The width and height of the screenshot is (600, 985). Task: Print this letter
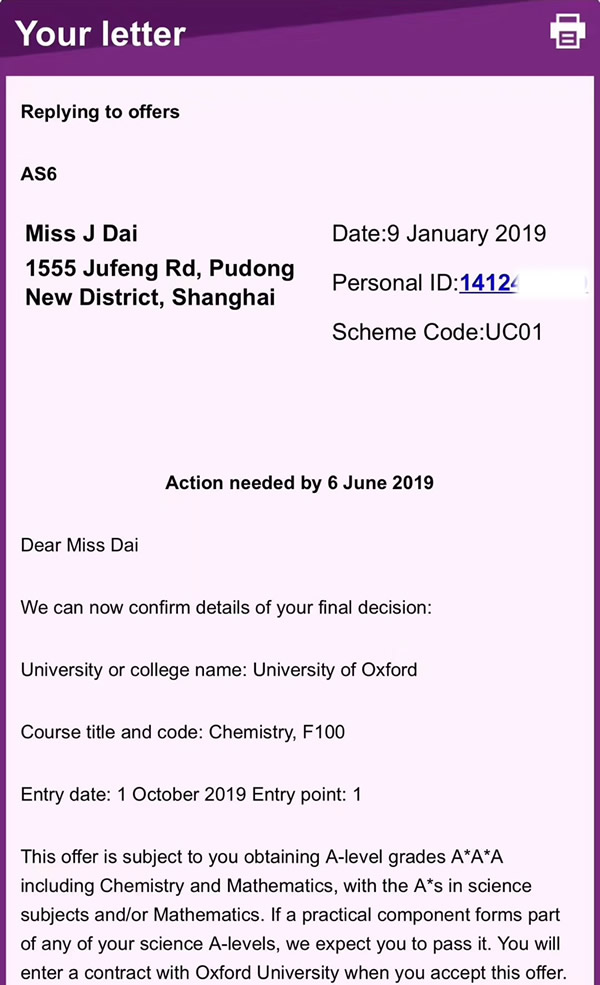coord(567,31)
